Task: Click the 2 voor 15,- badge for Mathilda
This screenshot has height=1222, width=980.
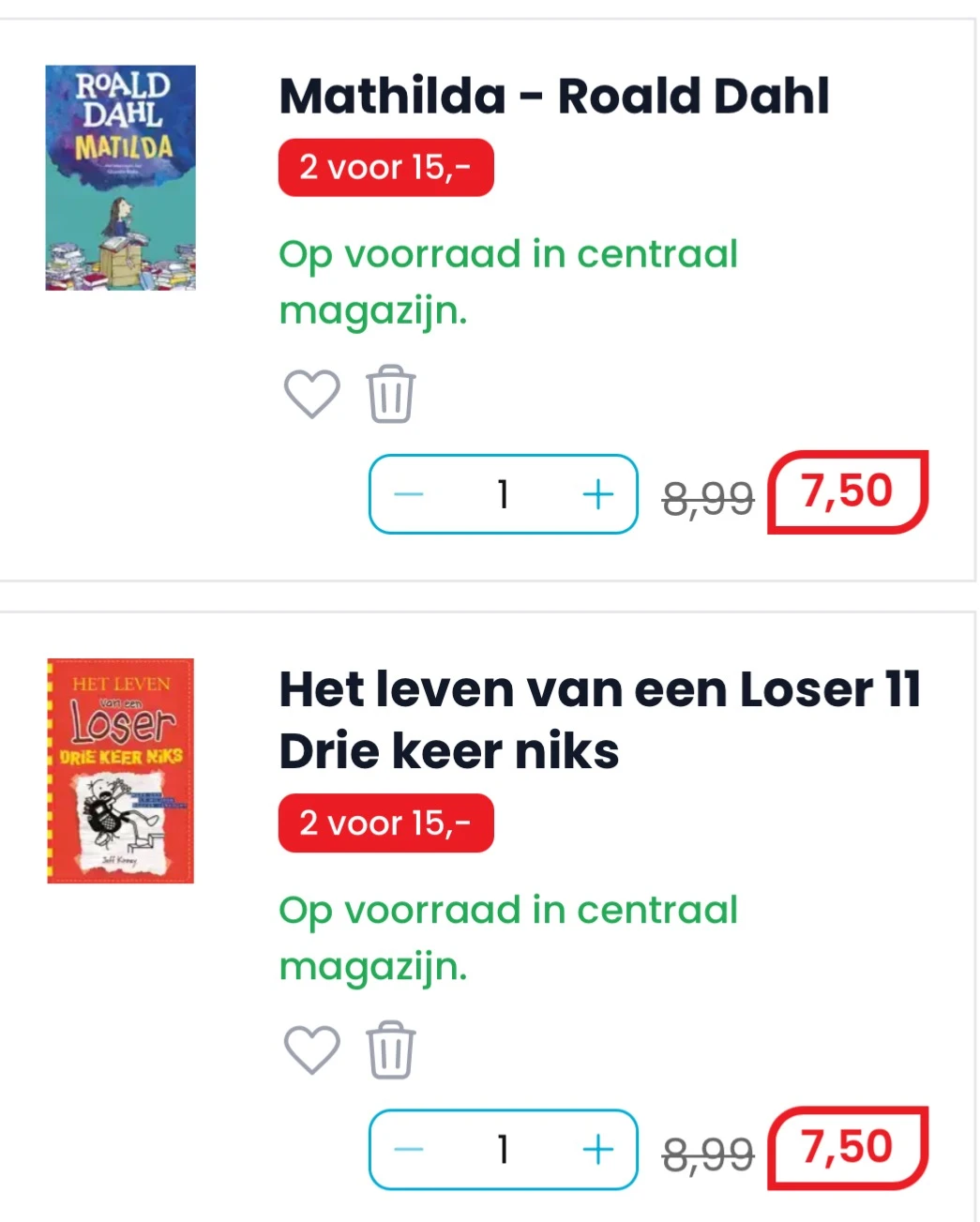Action: (385, 167)
